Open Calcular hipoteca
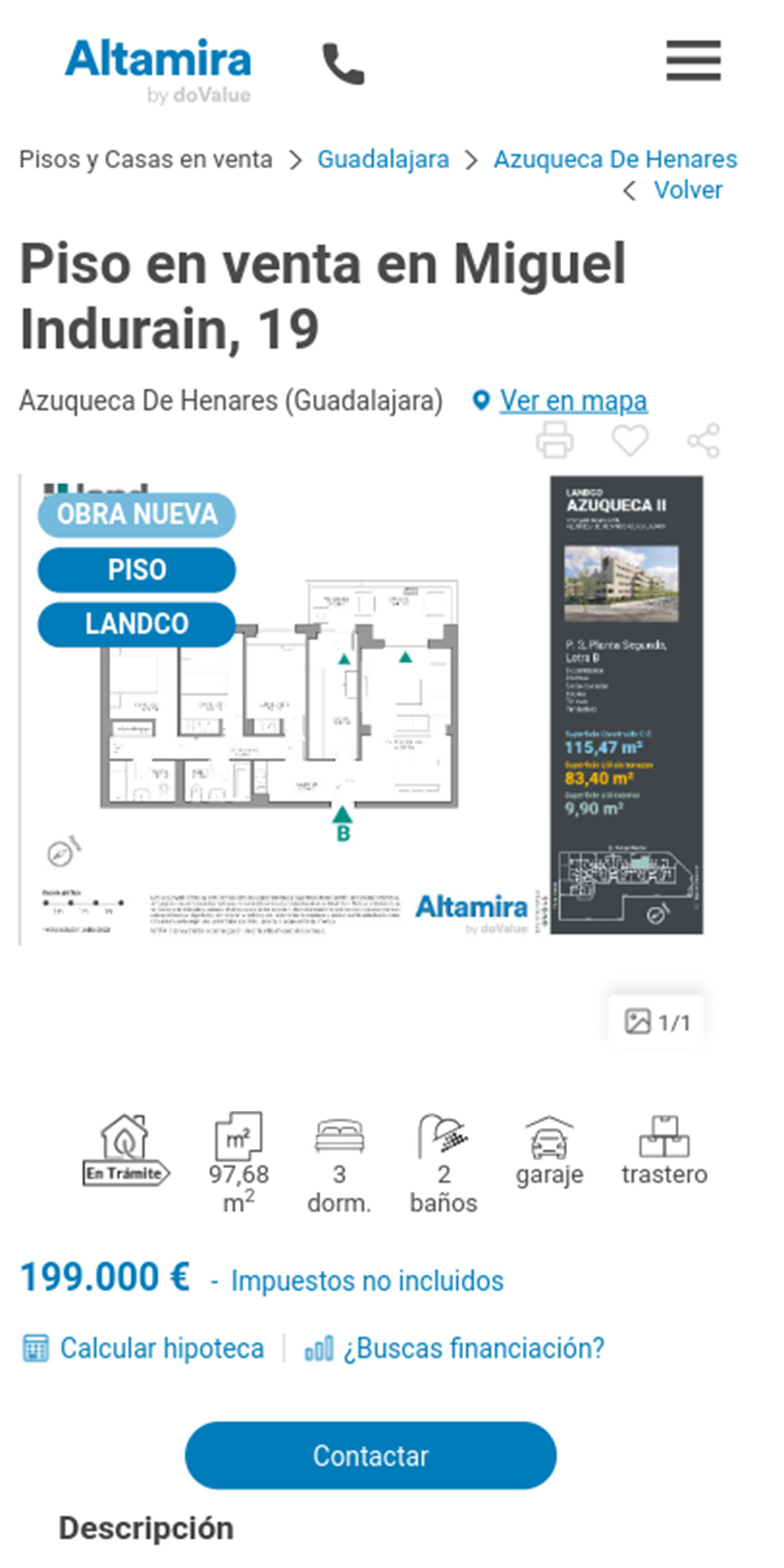This screenshot has height=1568, width=784. [161, 1348]
